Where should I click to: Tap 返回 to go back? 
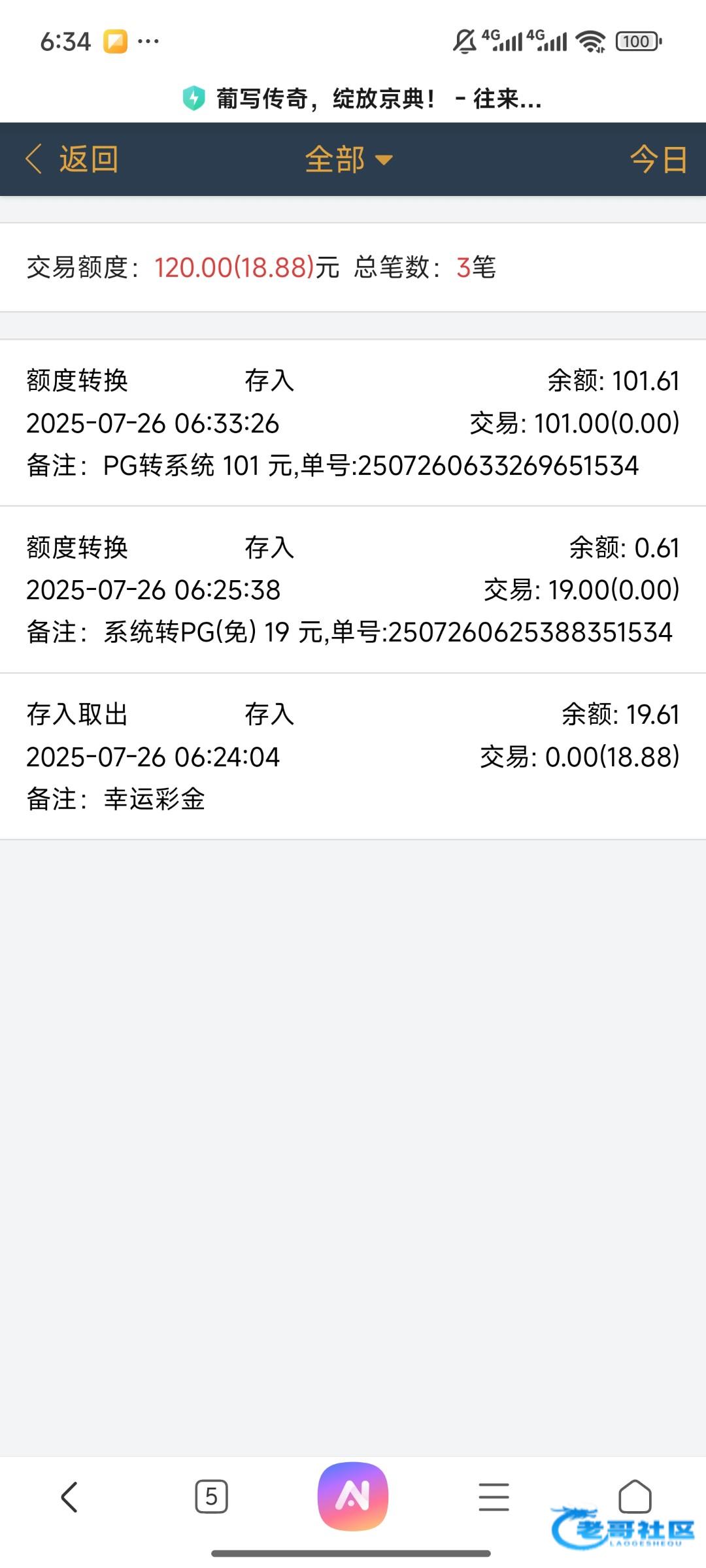[x=72, y=159]
